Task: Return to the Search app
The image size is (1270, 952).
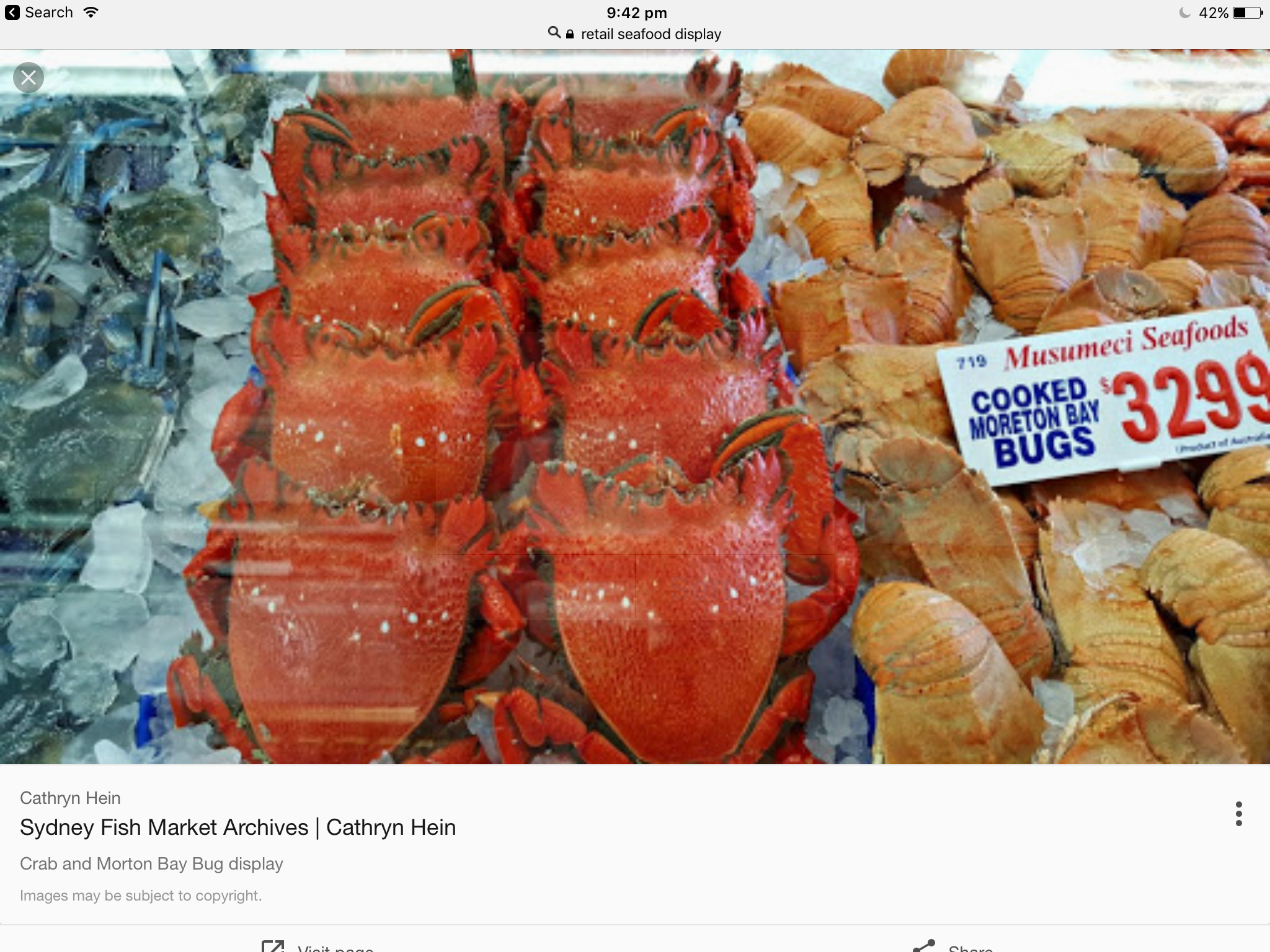Action: click(40, 12)
